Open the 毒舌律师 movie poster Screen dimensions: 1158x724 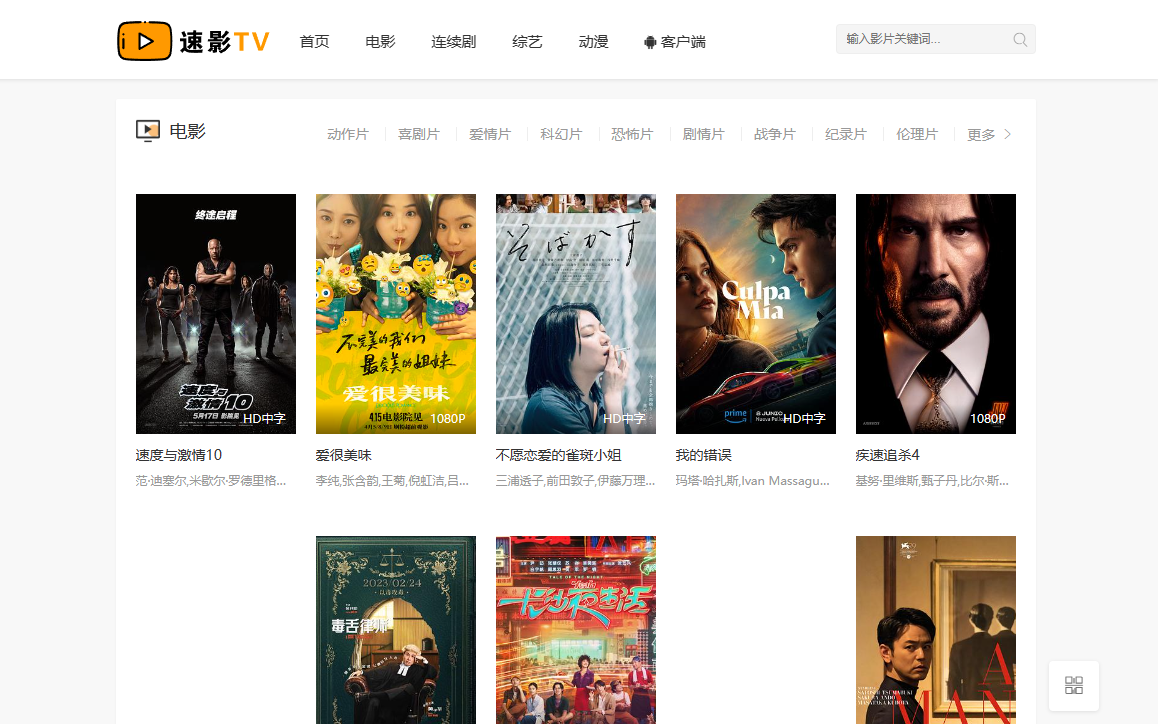tap(396, 630)
